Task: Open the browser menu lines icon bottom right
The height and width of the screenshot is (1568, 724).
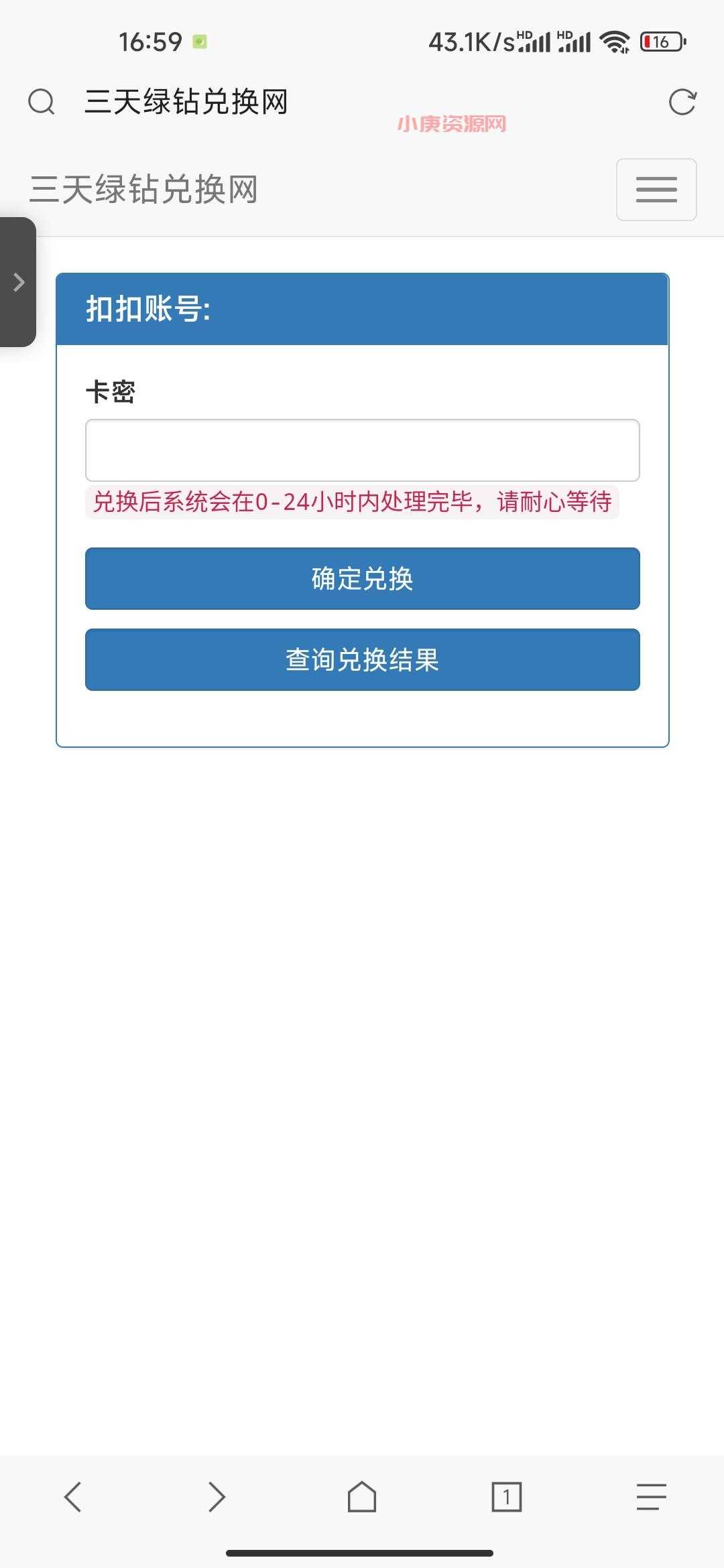Action: (x=650, y=1496)
